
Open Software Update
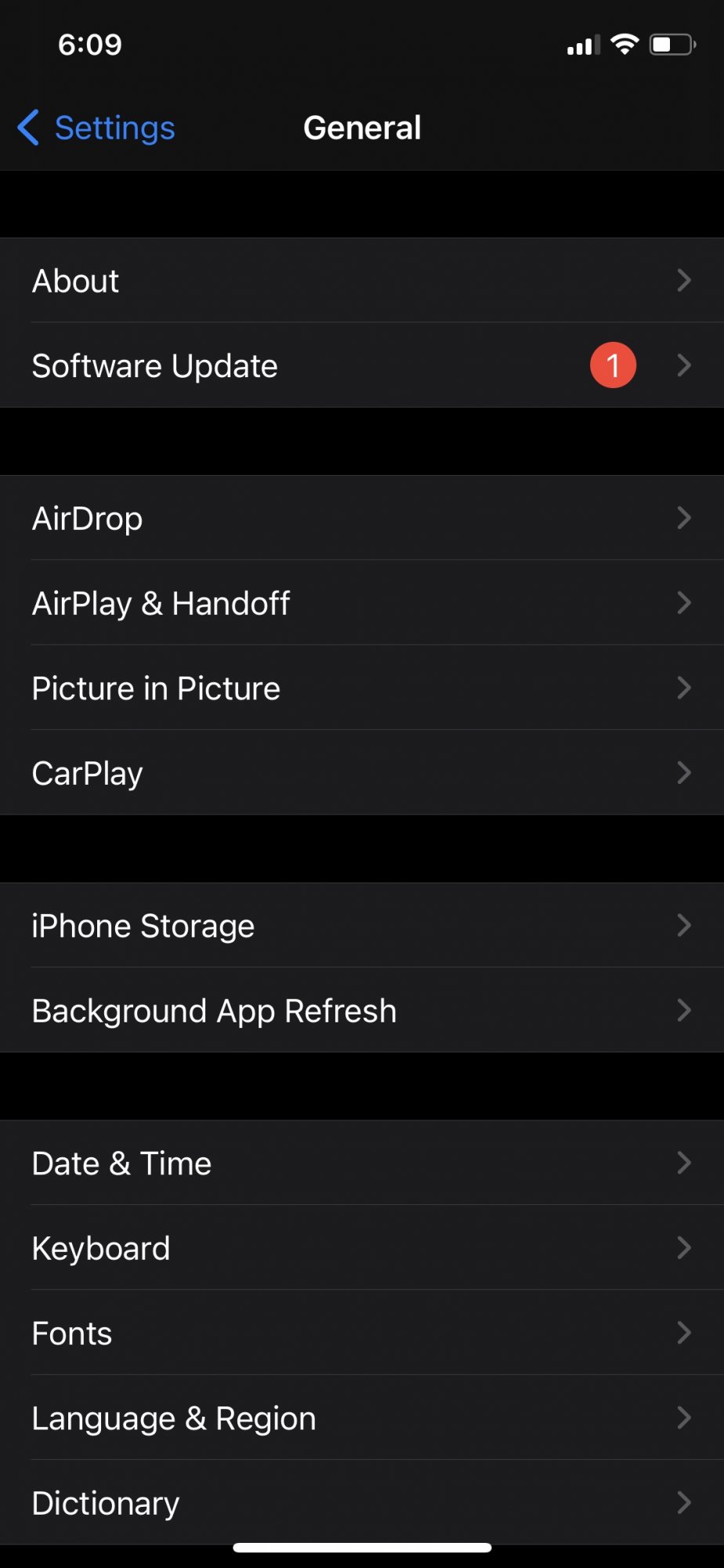pyautogui.click(x=360, y=366)
